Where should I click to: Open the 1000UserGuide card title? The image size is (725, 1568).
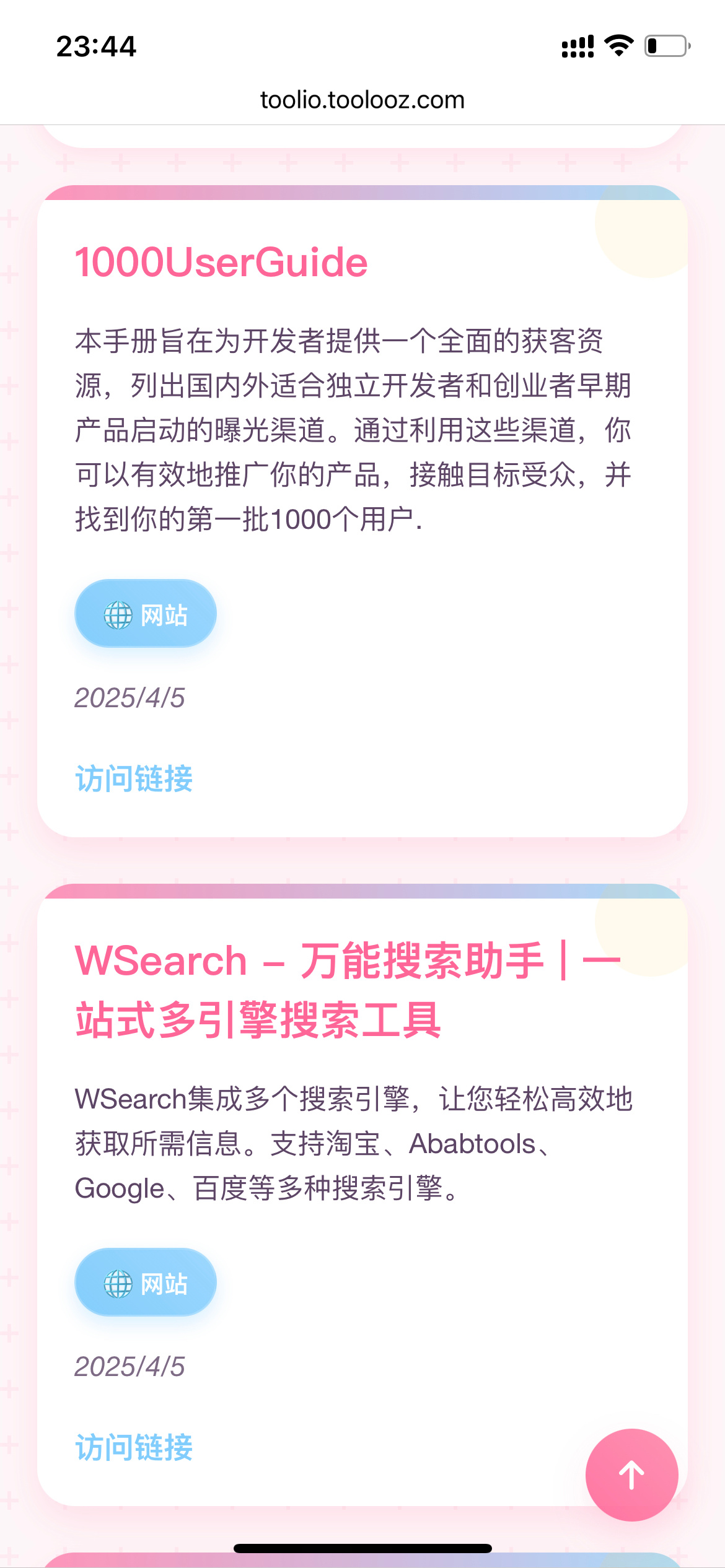click(x=221, y=262)
